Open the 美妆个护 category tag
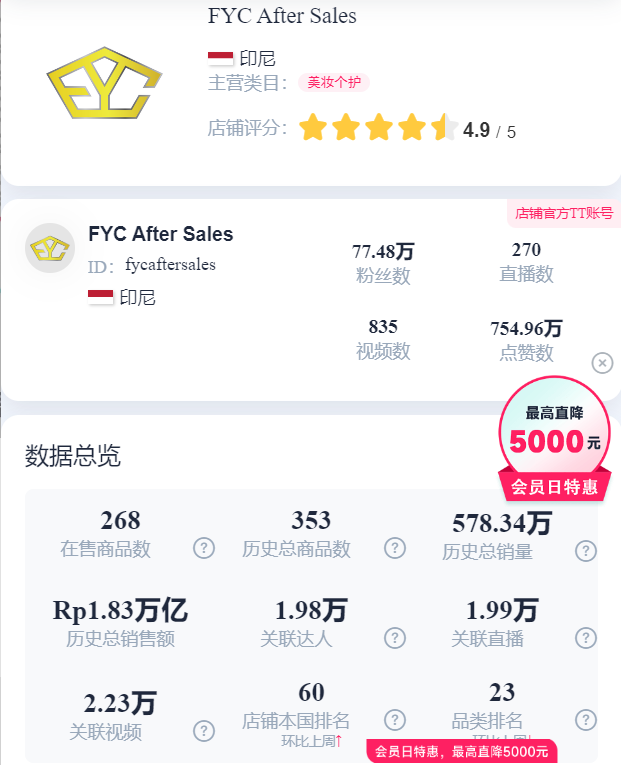 (x=334, y=83)
